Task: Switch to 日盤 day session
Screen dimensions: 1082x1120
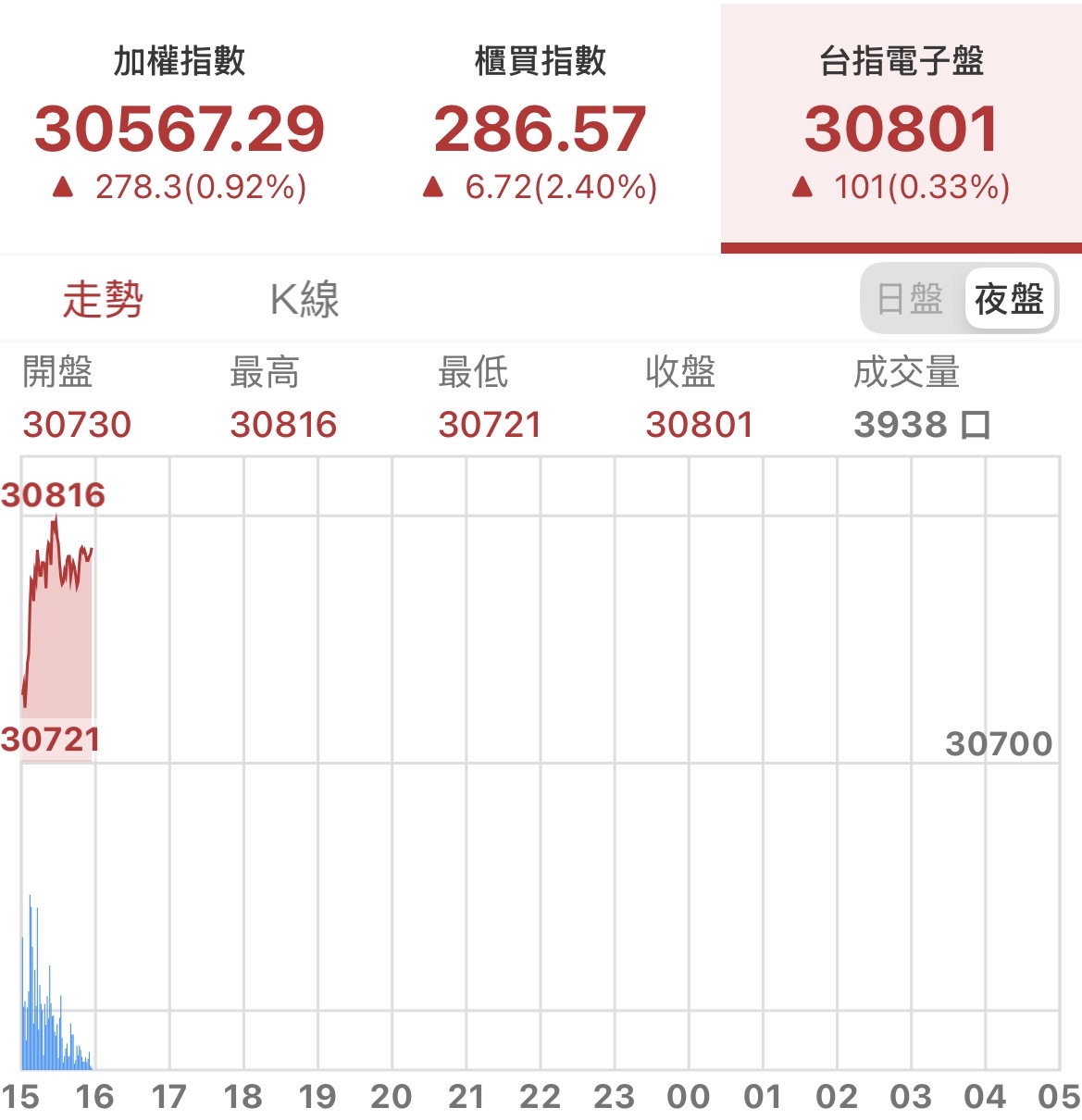Action: pos(911,299)
